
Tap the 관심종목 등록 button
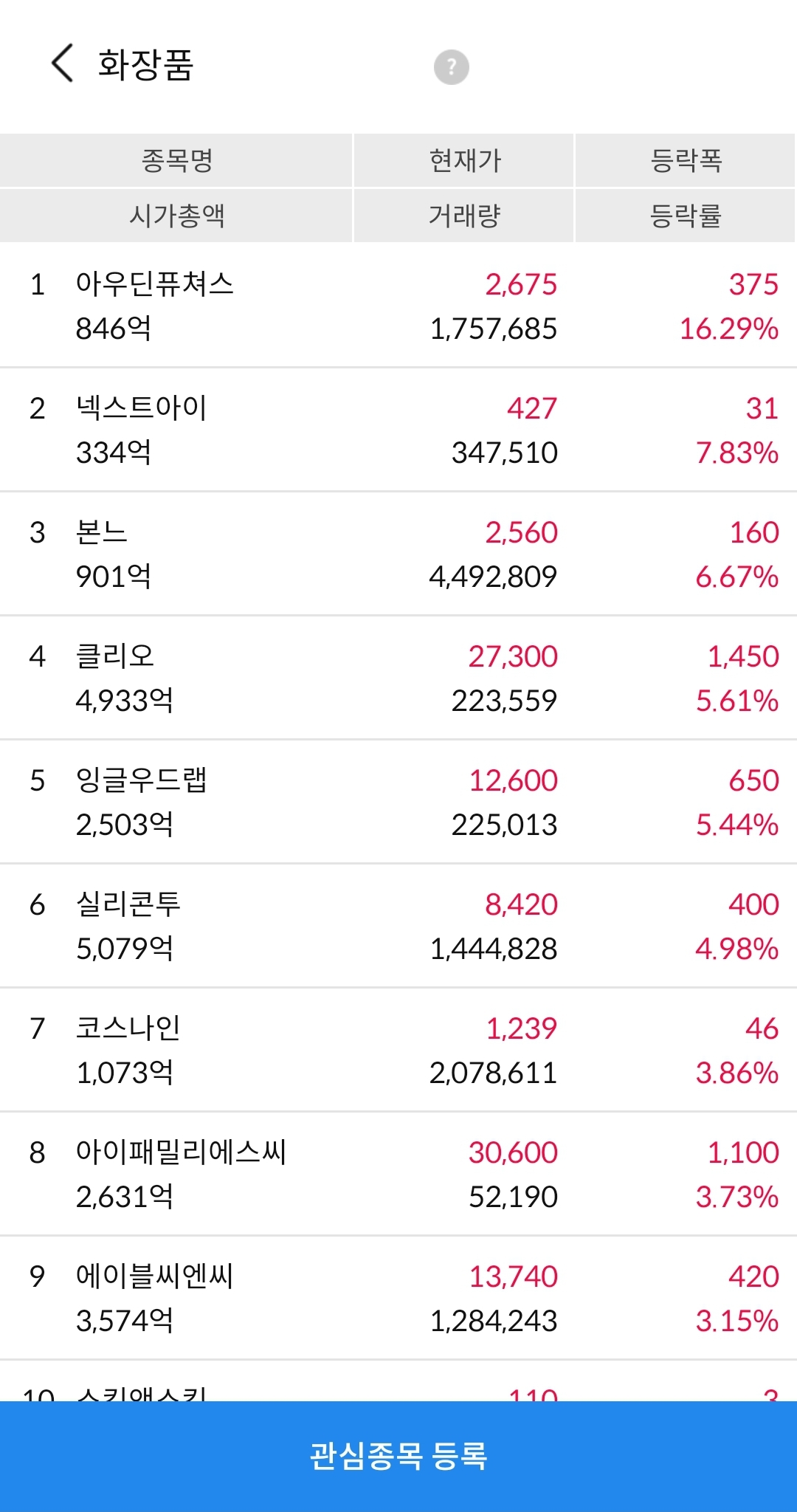(x=398, y=1456)
